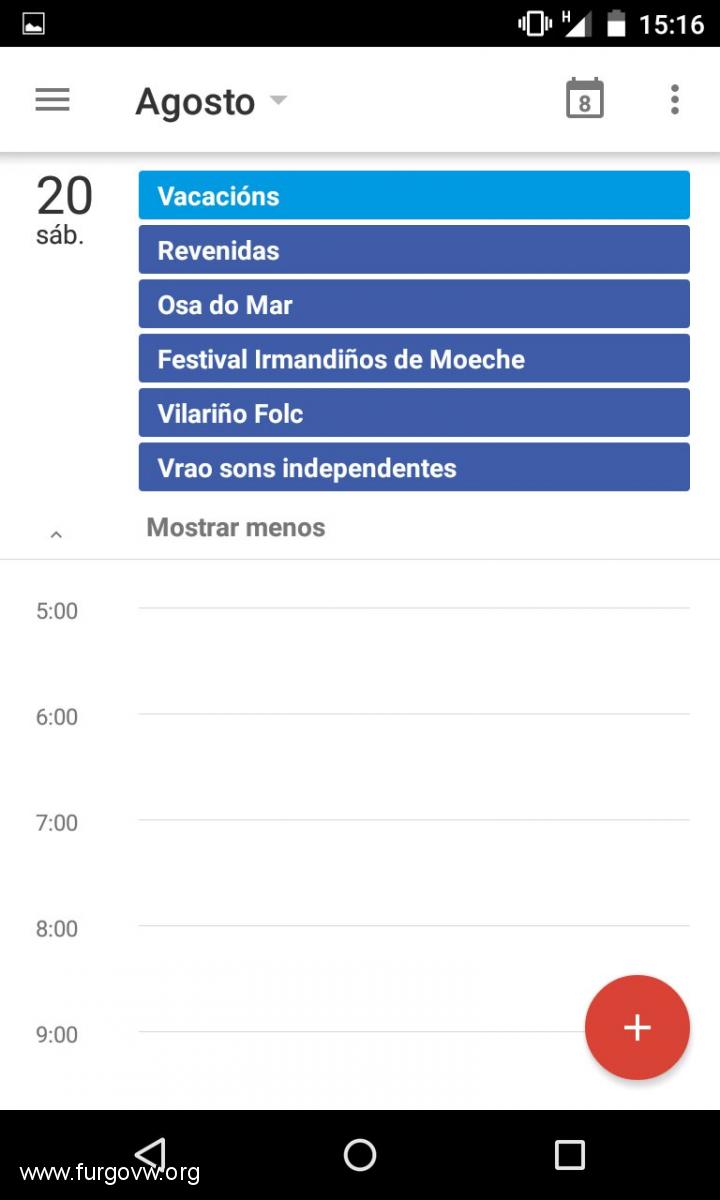Viewport: 720px width, 1200px height.
Task: Create a new event with plus button
Action: (x=637, y=1027)
